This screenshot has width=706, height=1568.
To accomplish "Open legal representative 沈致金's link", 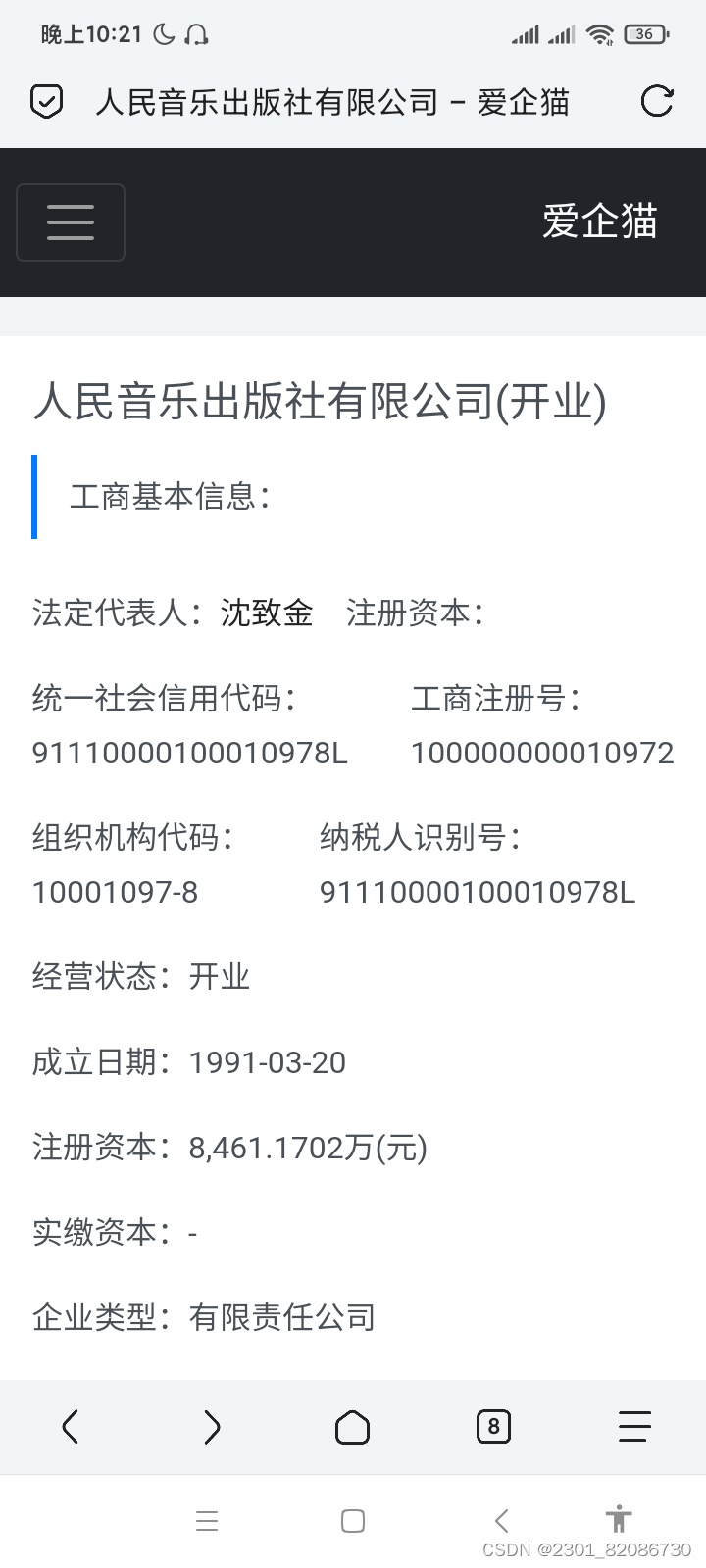I will coord(267,612).
